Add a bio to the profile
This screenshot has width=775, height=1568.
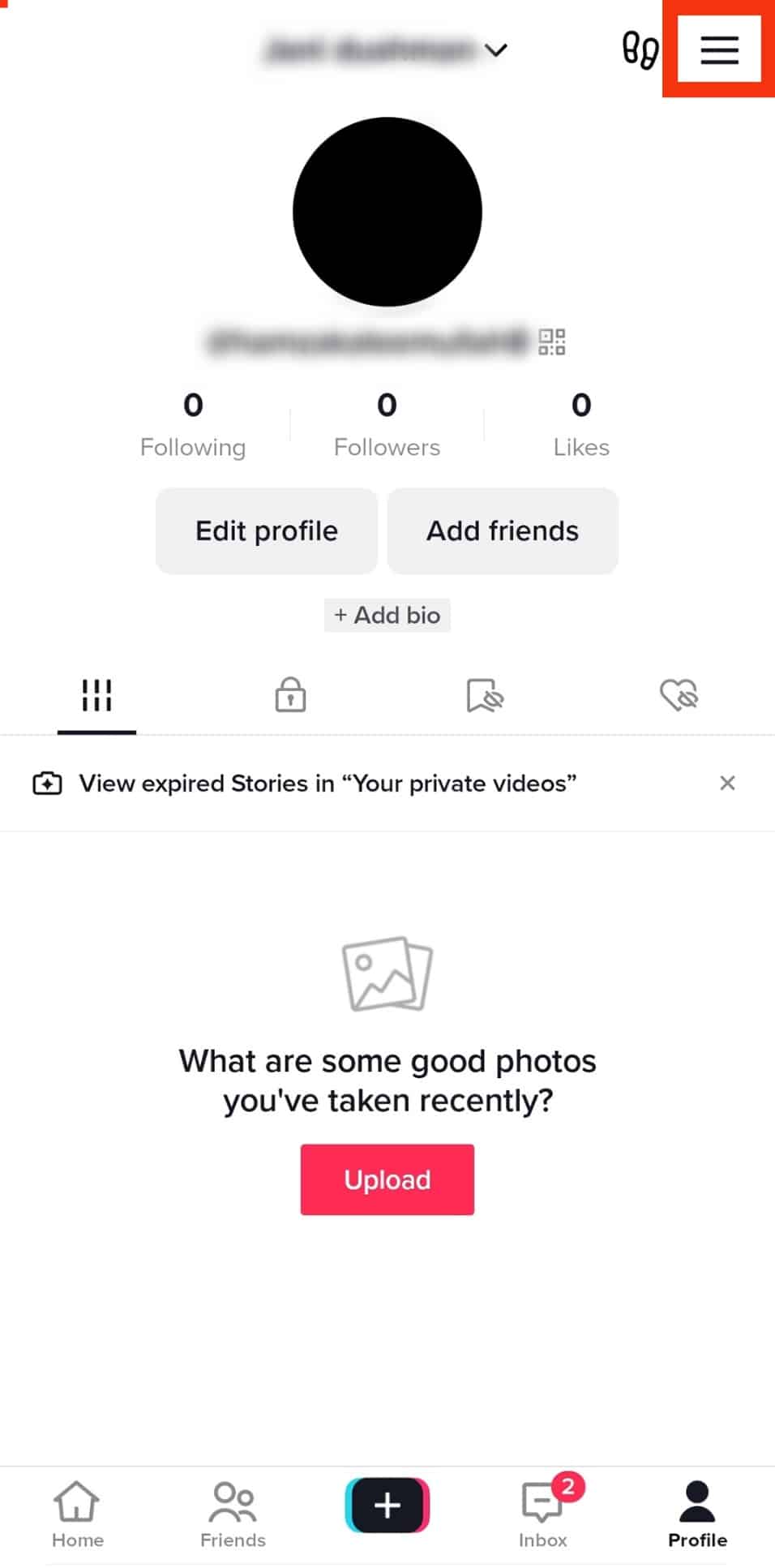pyautogui.click(x=387, y=616)
